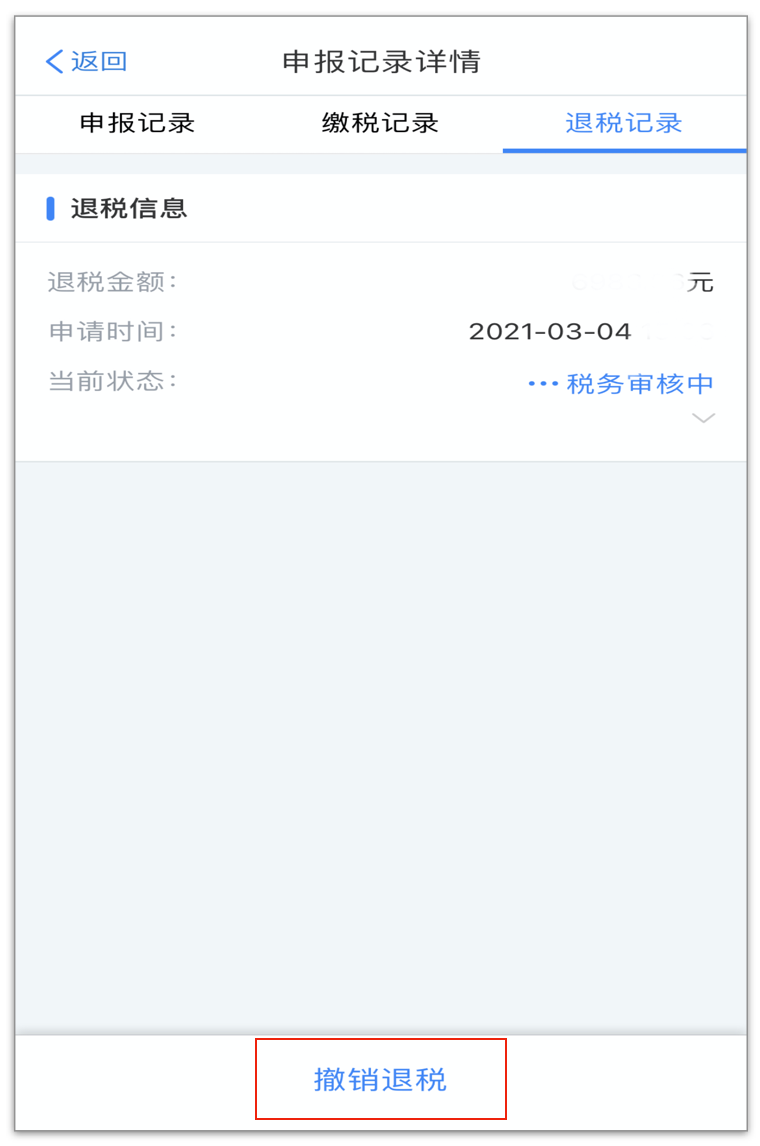Screen dimensions: 760x1146
Task: Tap the 撤销退税 button
Action: point(380,1080)
